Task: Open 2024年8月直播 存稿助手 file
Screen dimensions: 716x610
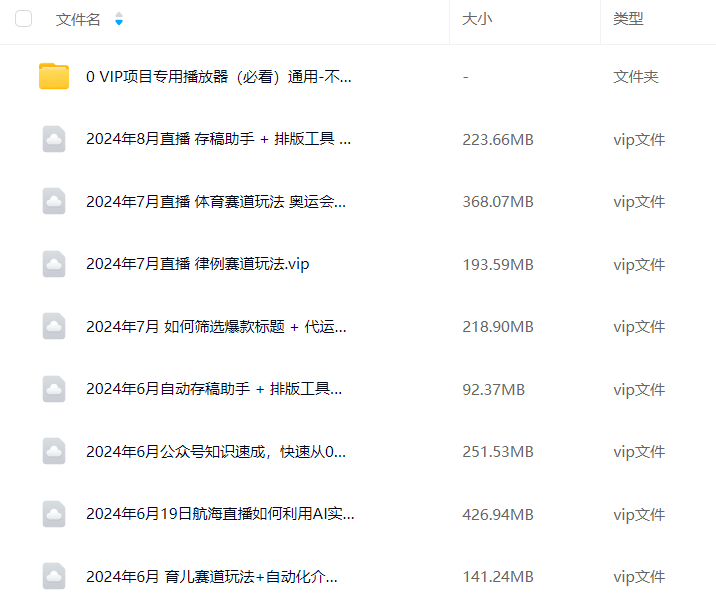Action: click(218, 139)
